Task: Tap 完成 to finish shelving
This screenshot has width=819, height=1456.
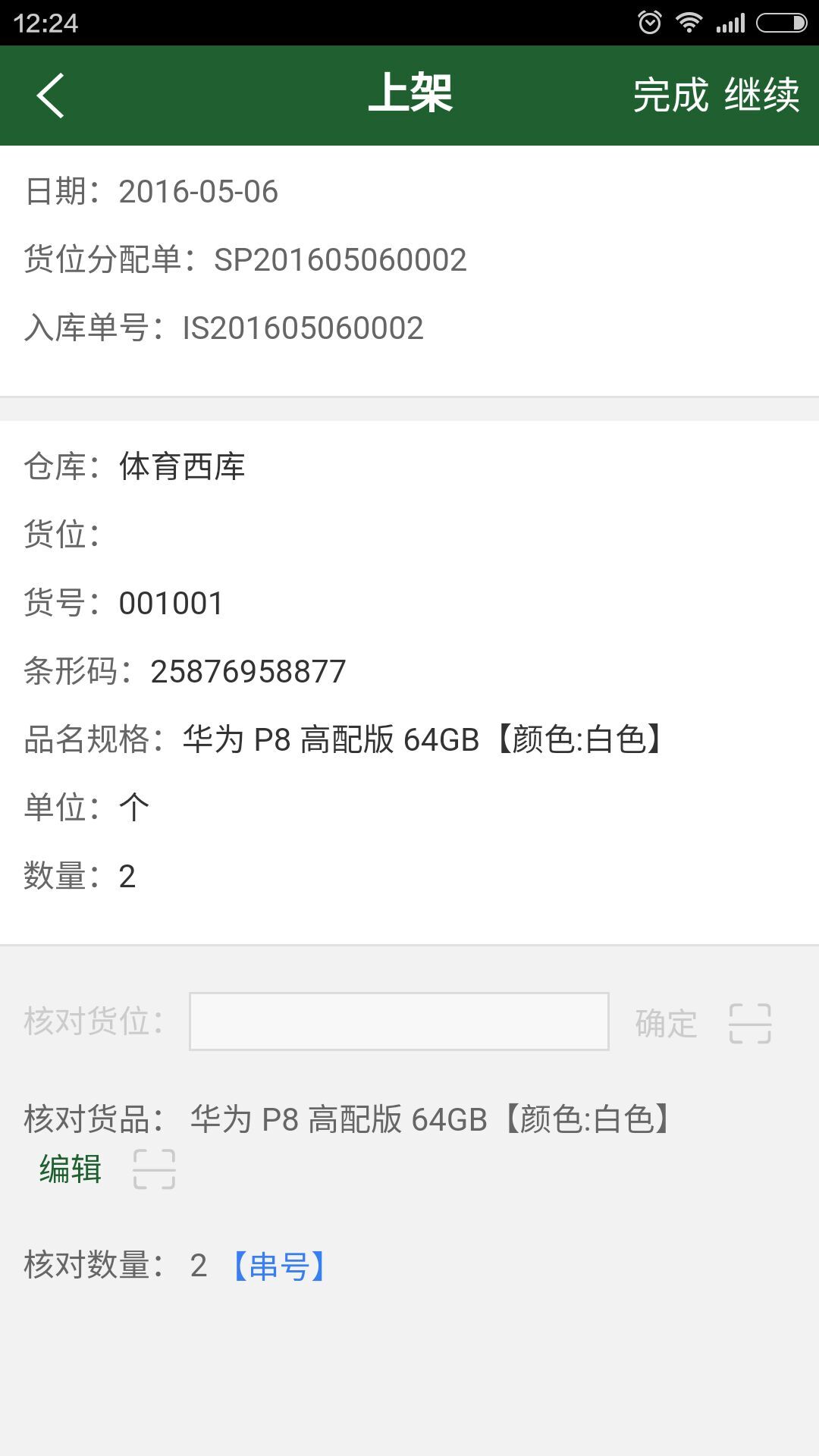Action: (671, 96)
